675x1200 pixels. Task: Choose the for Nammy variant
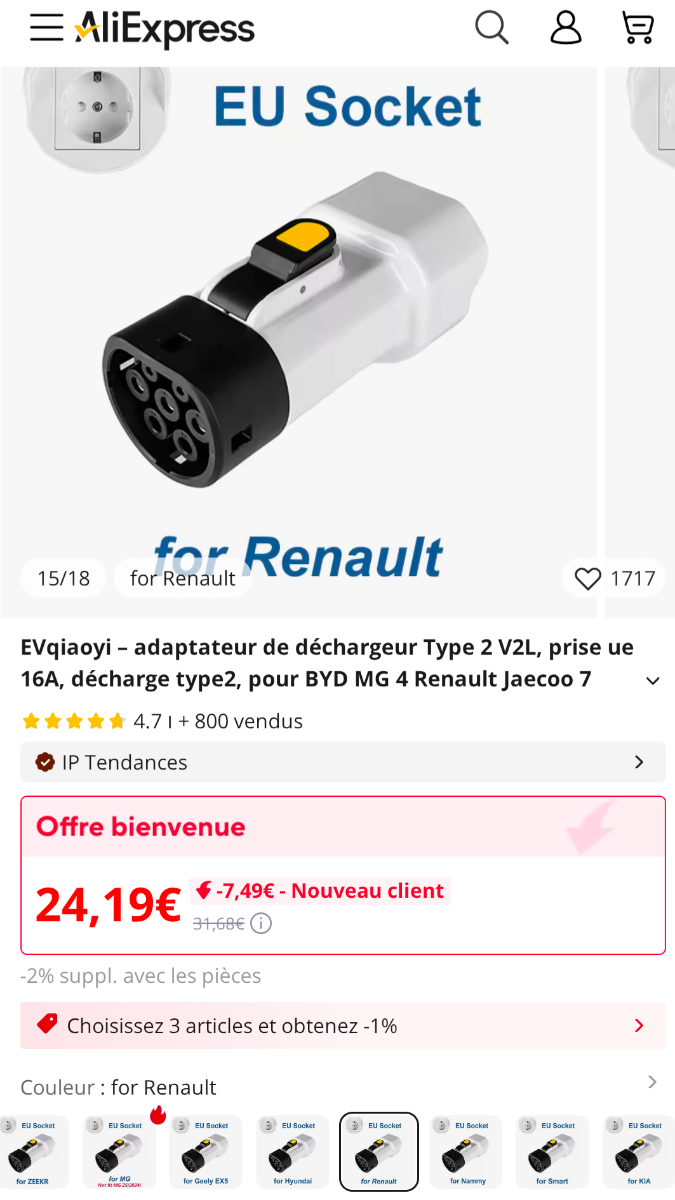pos(466,1152)
